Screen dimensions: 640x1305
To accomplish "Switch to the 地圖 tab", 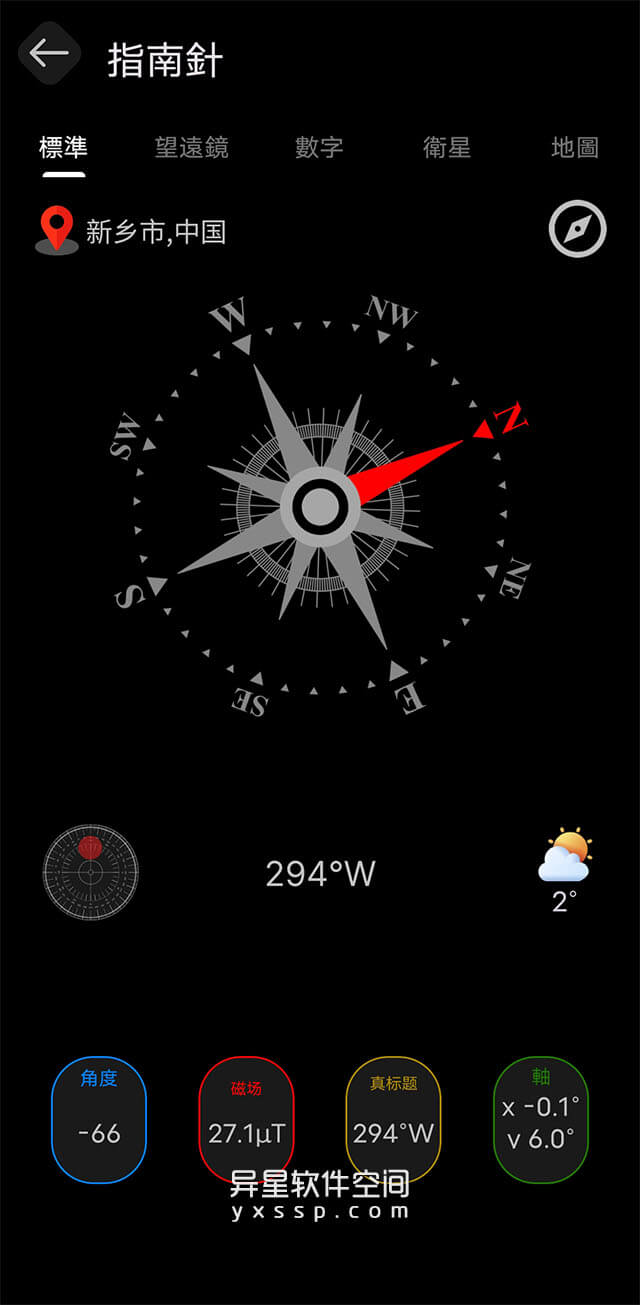I will tap(575, 148).
